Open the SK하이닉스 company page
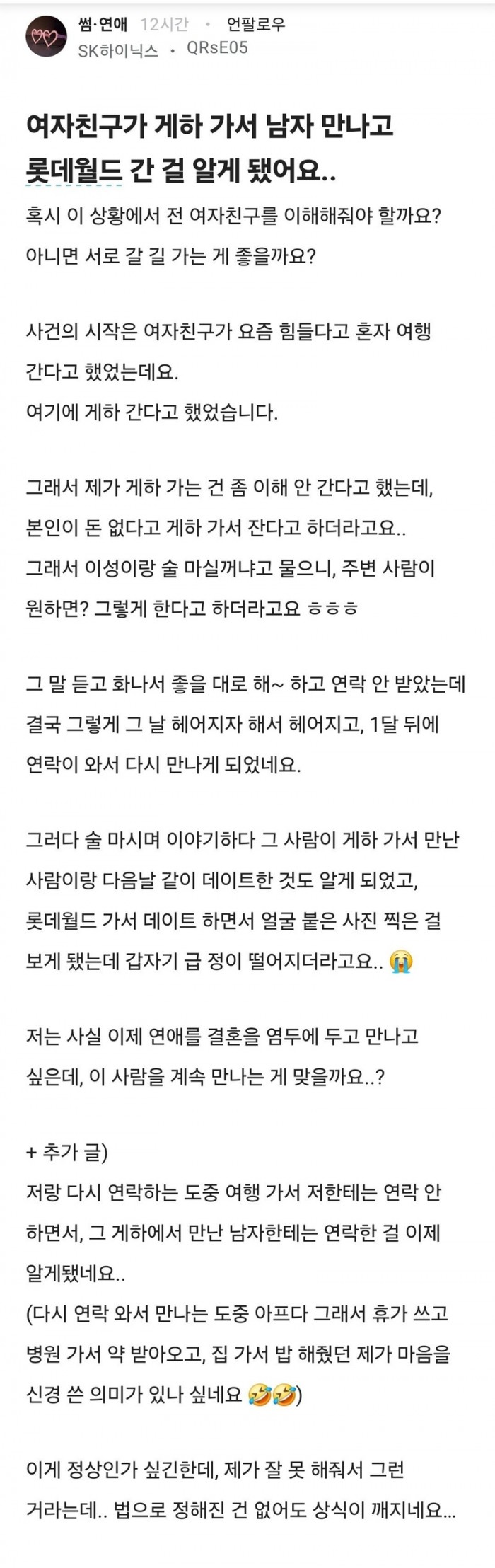This screenshot has width=495, height=1568. 118,50
